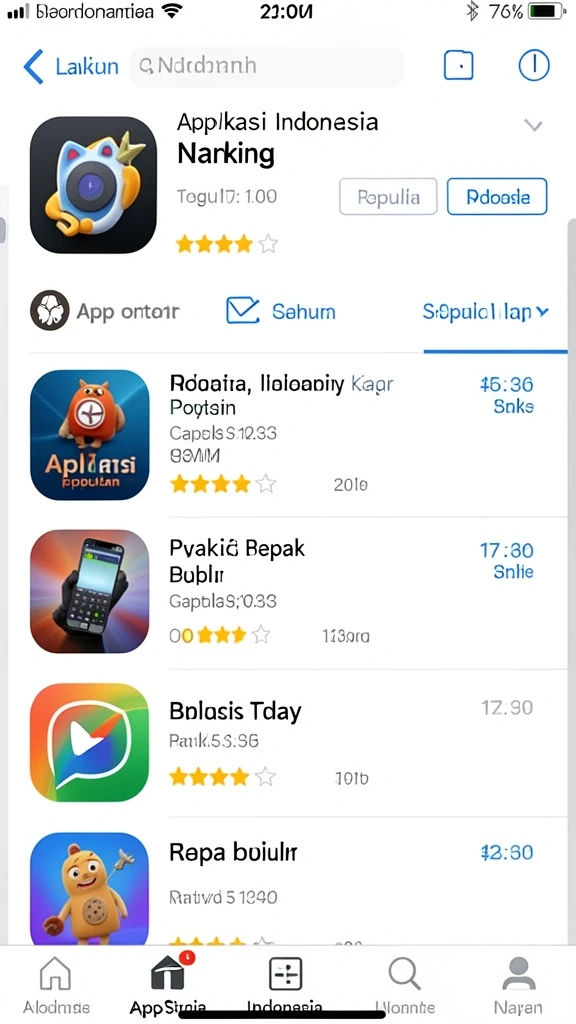Tap the circular info icon at top right
576x1024 pixels.
(534, 65)
